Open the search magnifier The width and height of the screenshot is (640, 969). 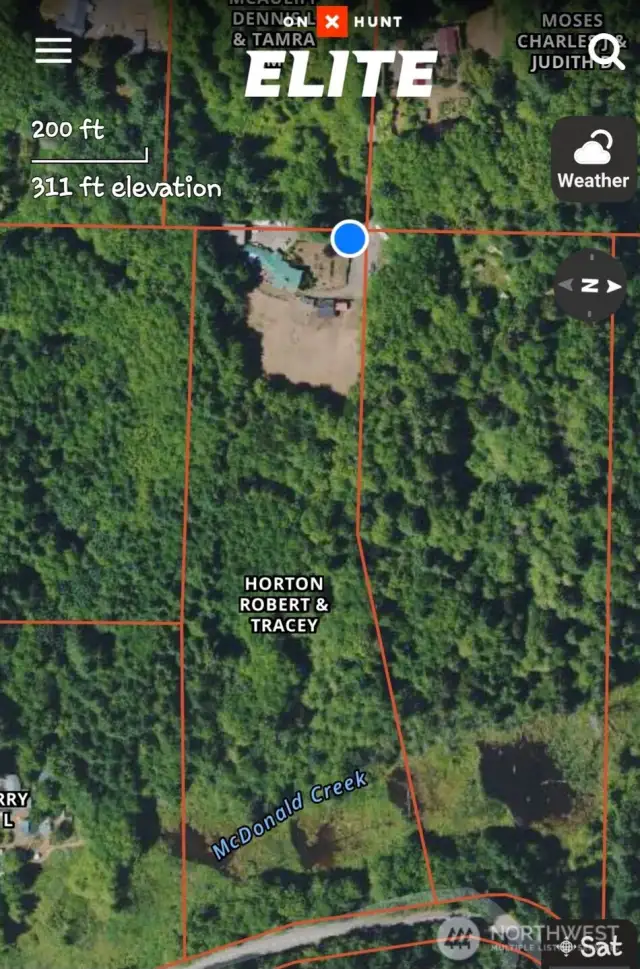(x=607, y=49)
